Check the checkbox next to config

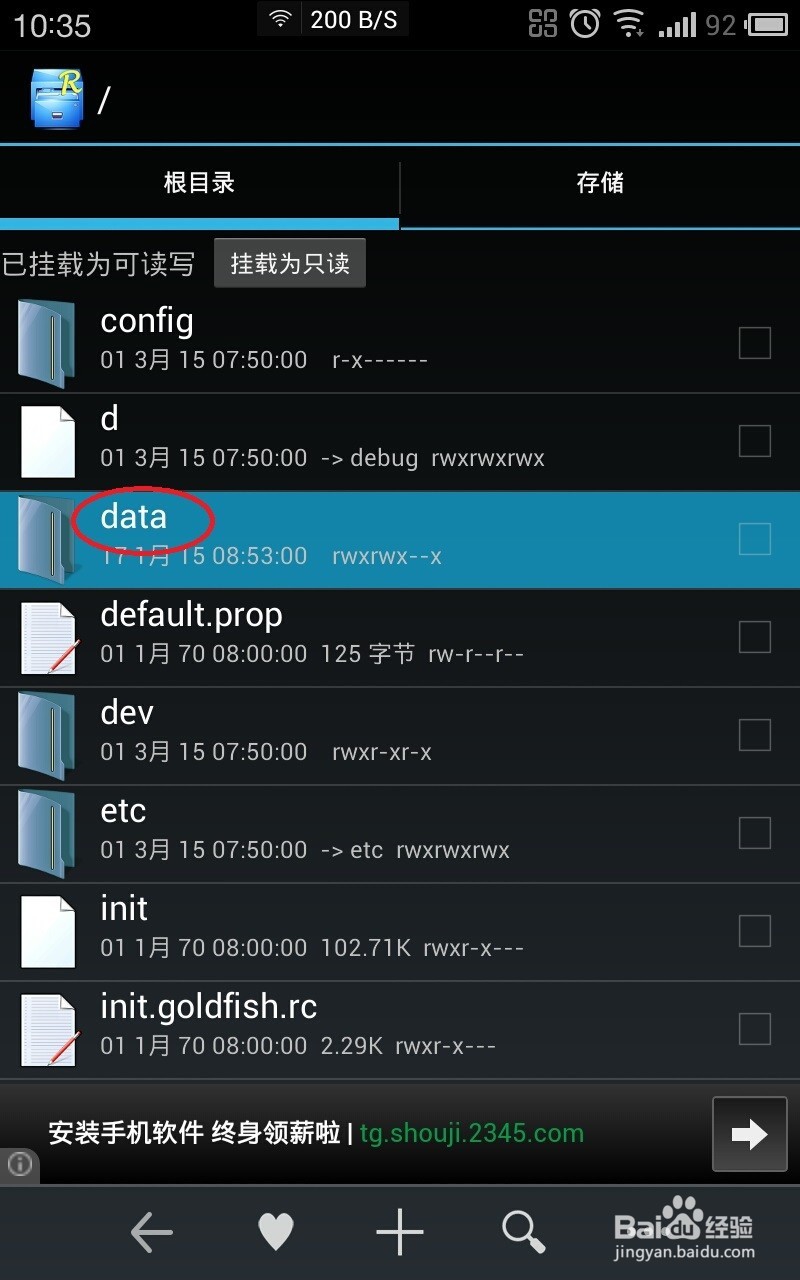[x=755, y=342]
